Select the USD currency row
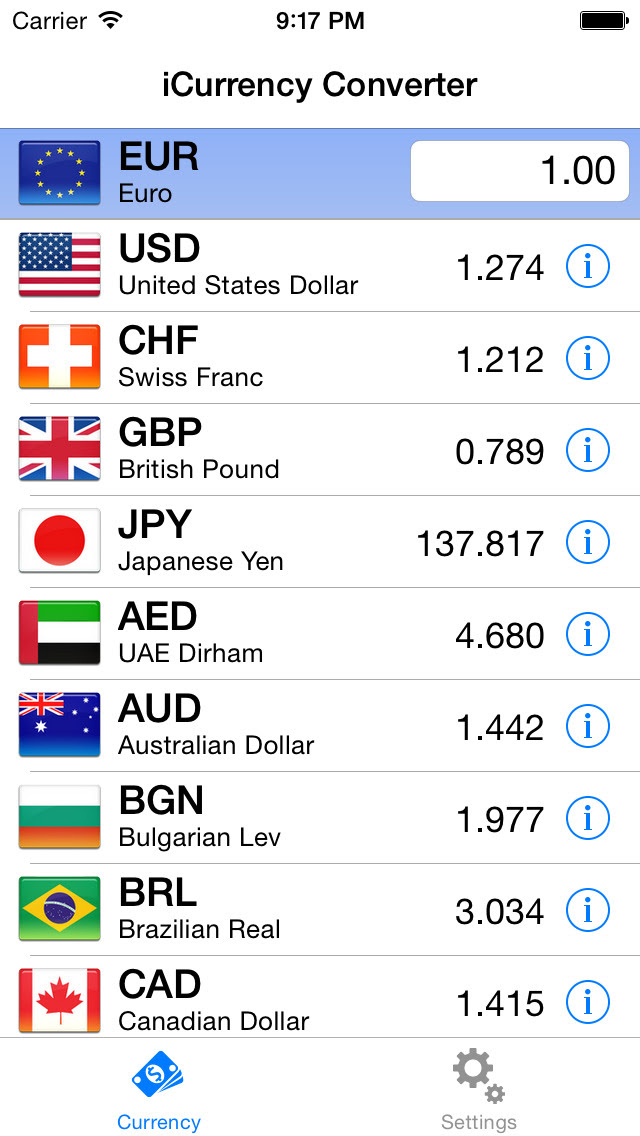The image size is (640, 1136). point(320,266)
